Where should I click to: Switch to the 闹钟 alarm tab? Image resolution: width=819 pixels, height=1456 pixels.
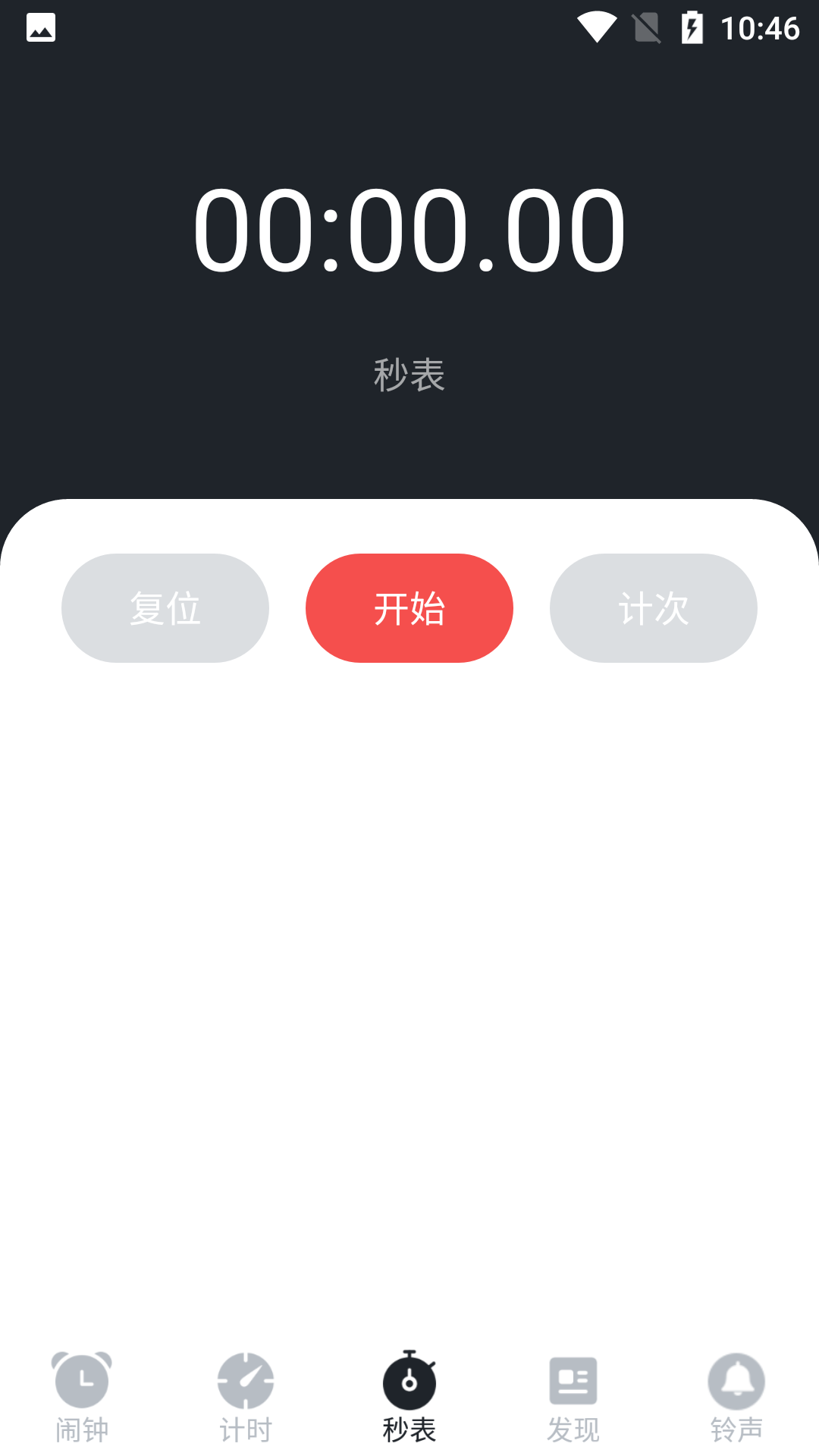(82, 1397)
